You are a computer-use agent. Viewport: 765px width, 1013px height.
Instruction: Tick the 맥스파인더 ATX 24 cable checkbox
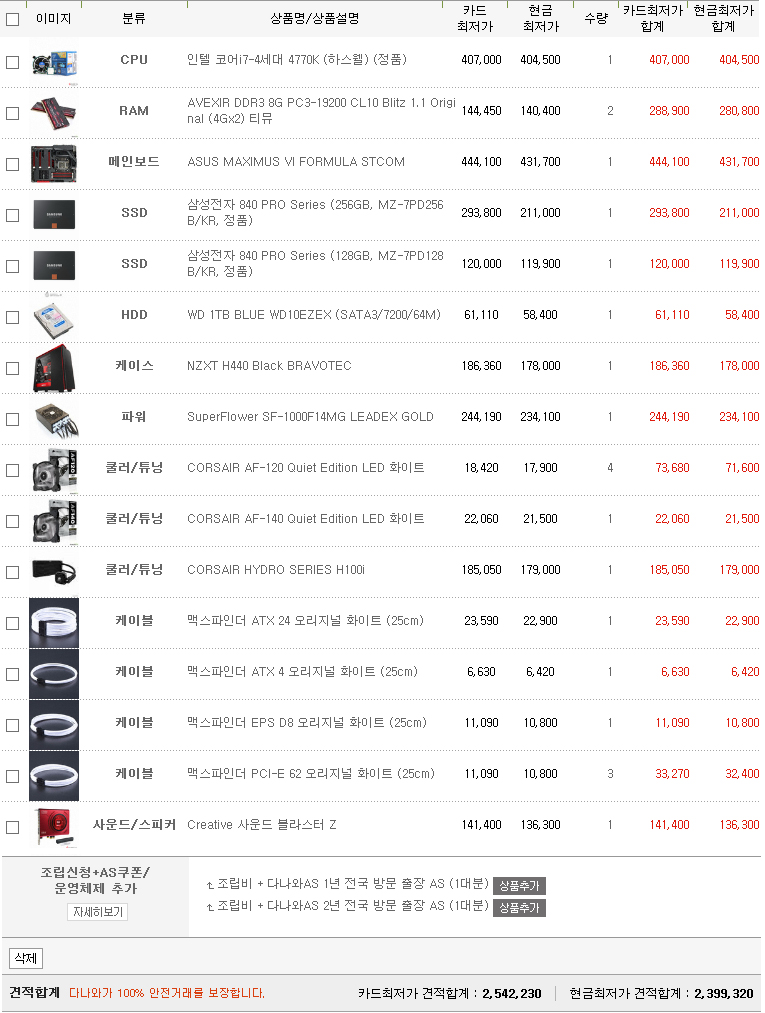(x=12, y=623)
